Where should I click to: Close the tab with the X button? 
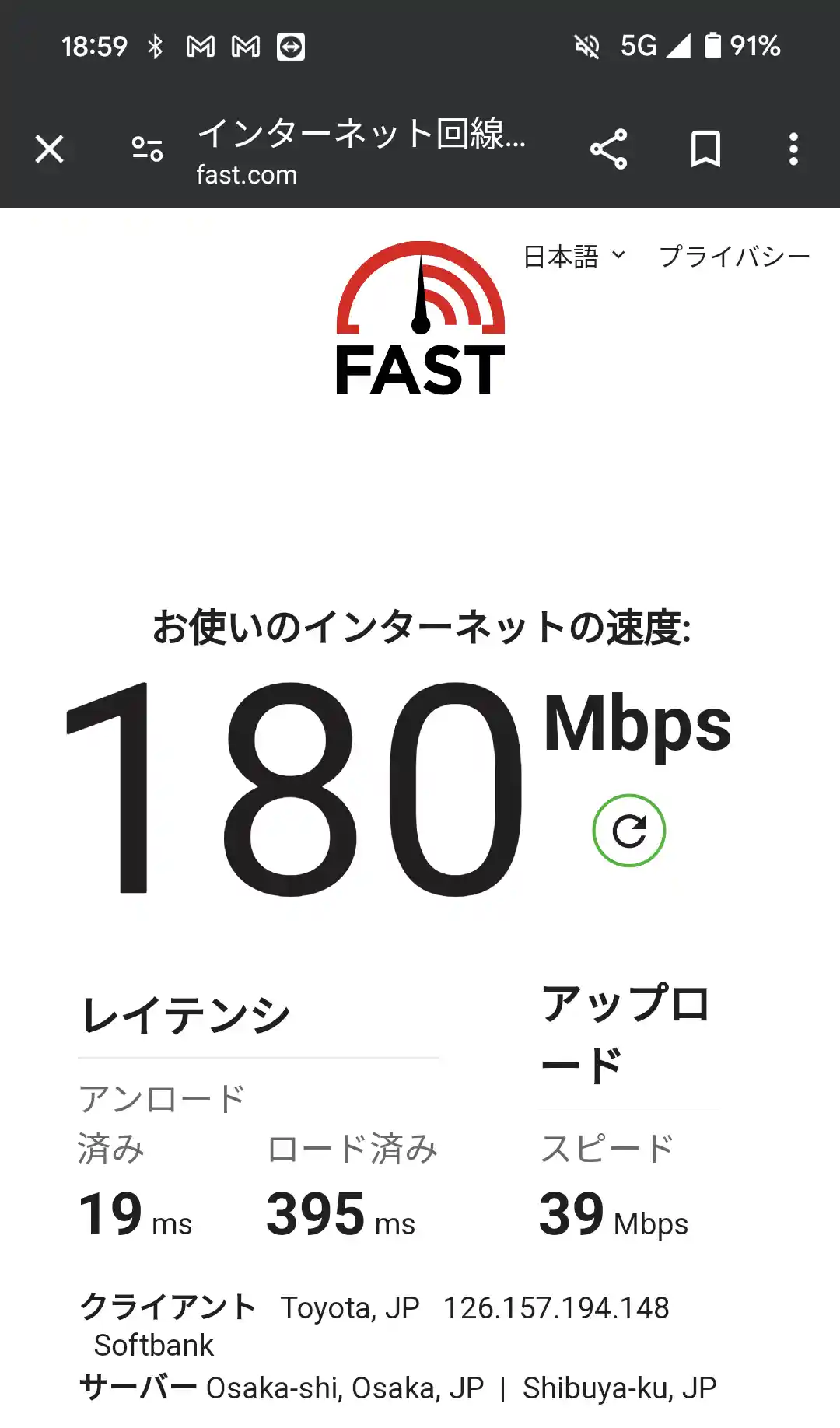(49, 149)
